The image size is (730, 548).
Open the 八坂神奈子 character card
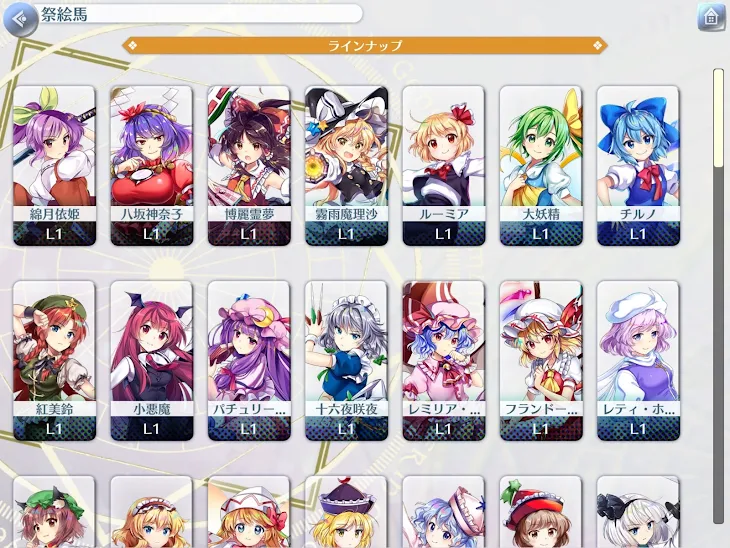[x=151, y=164]
